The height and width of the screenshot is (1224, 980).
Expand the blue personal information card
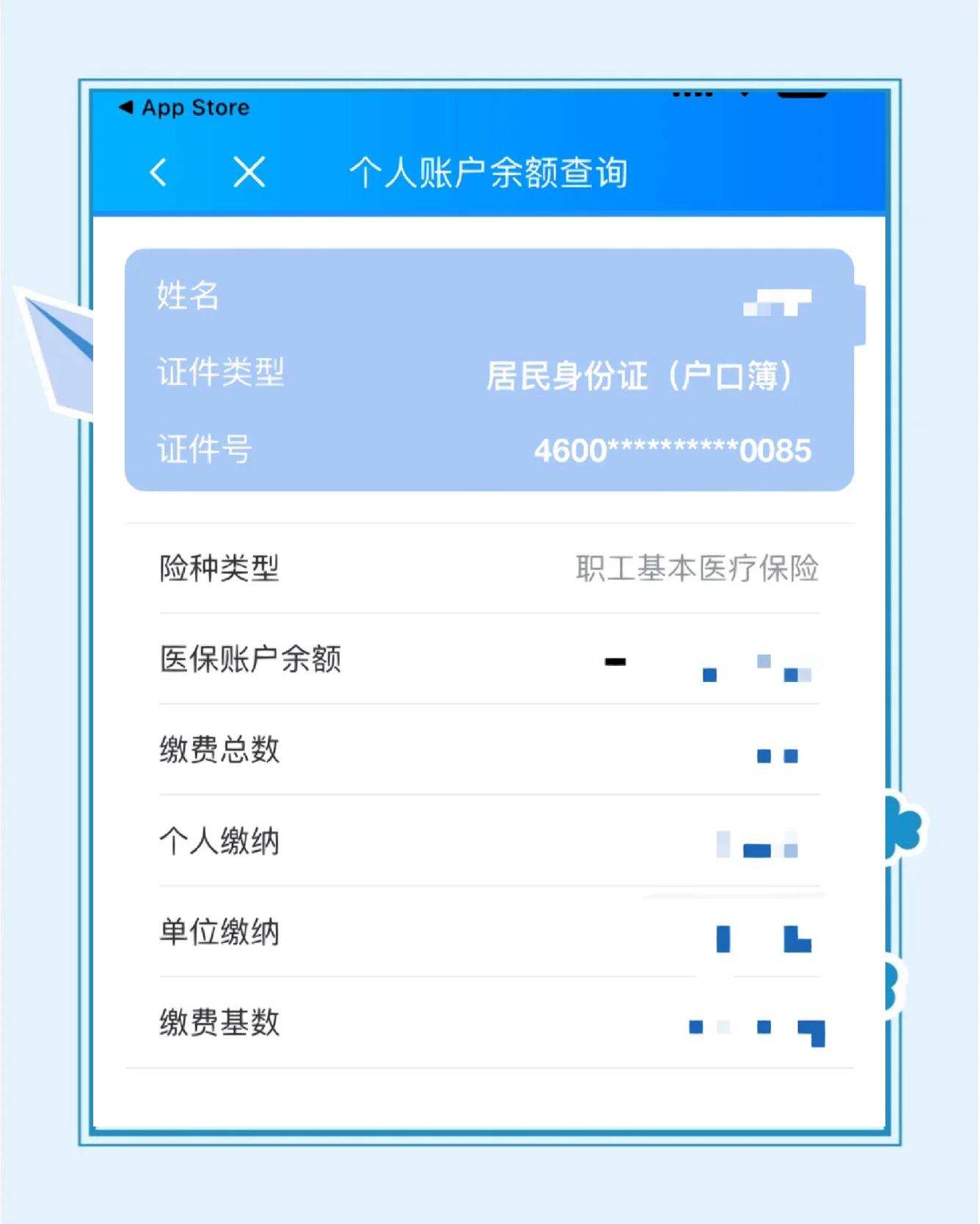(490, 370)
